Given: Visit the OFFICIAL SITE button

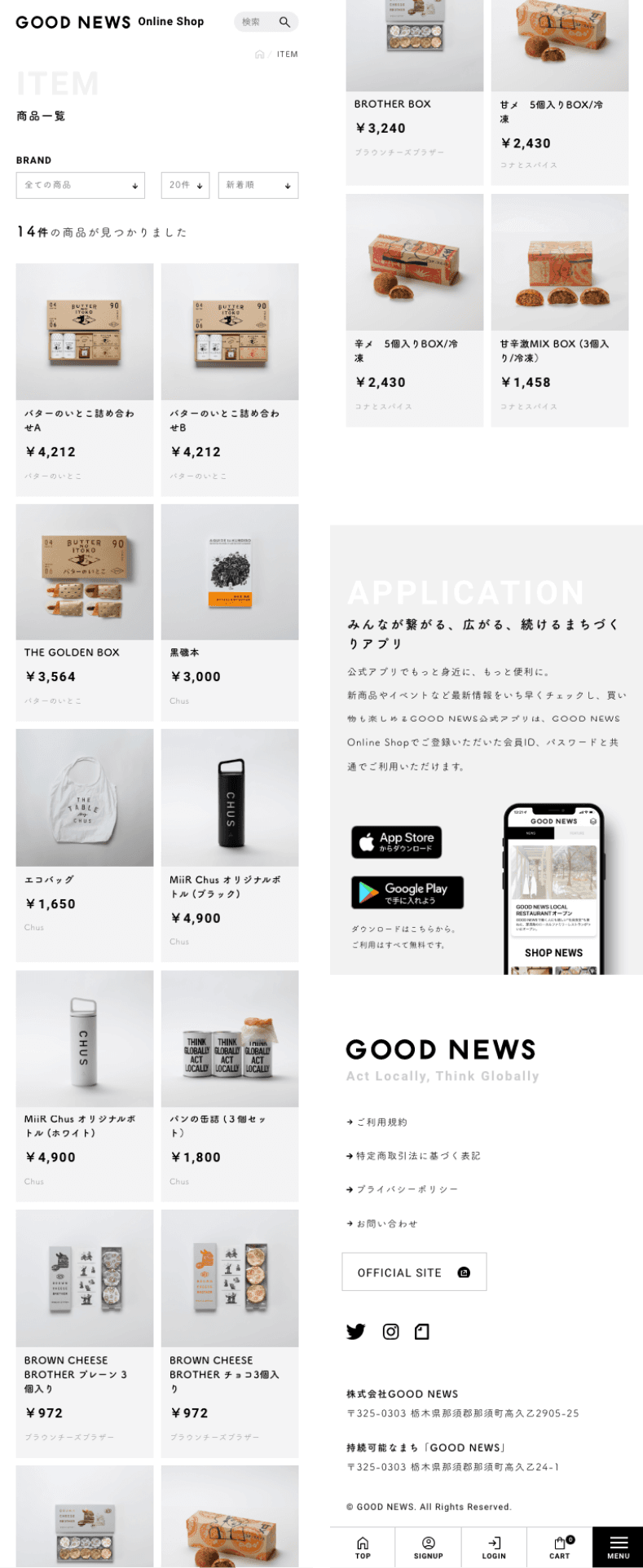Looking at the screenshot, I should click(414, 1272).
